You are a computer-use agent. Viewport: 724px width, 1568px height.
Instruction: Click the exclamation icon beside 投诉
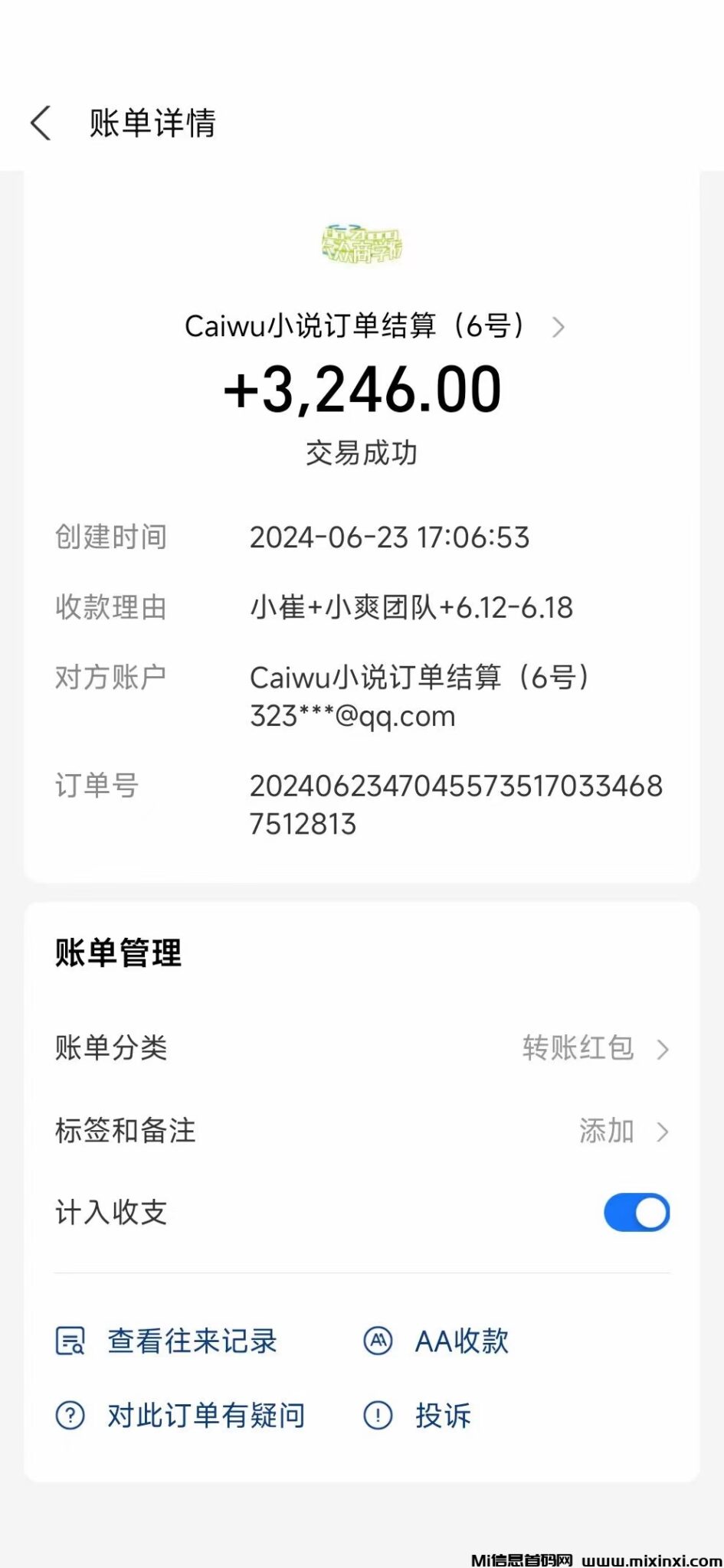(x=377, y=1415)
